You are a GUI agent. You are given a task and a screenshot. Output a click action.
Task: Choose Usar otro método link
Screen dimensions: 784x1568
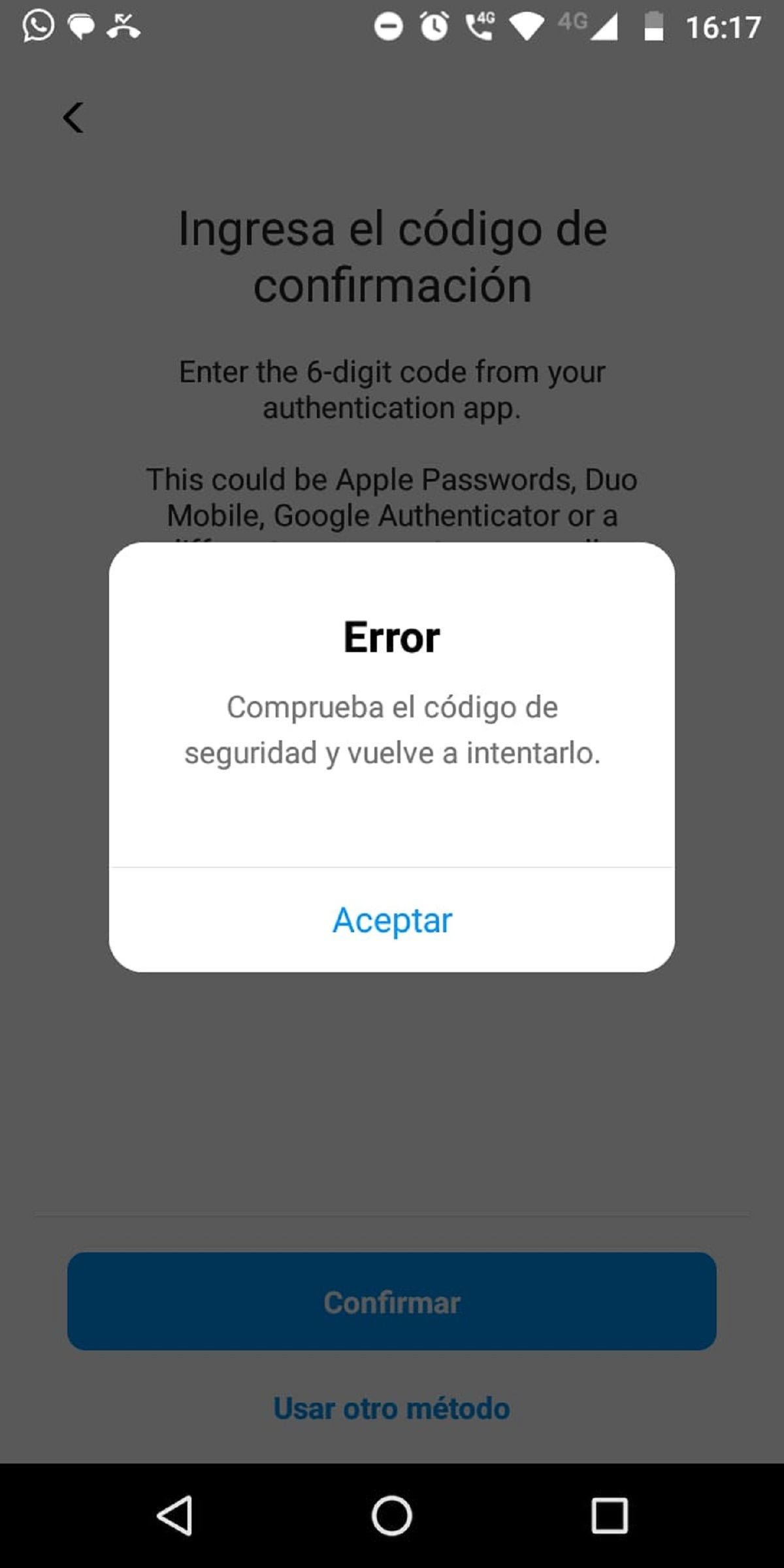coord(392,1409)
